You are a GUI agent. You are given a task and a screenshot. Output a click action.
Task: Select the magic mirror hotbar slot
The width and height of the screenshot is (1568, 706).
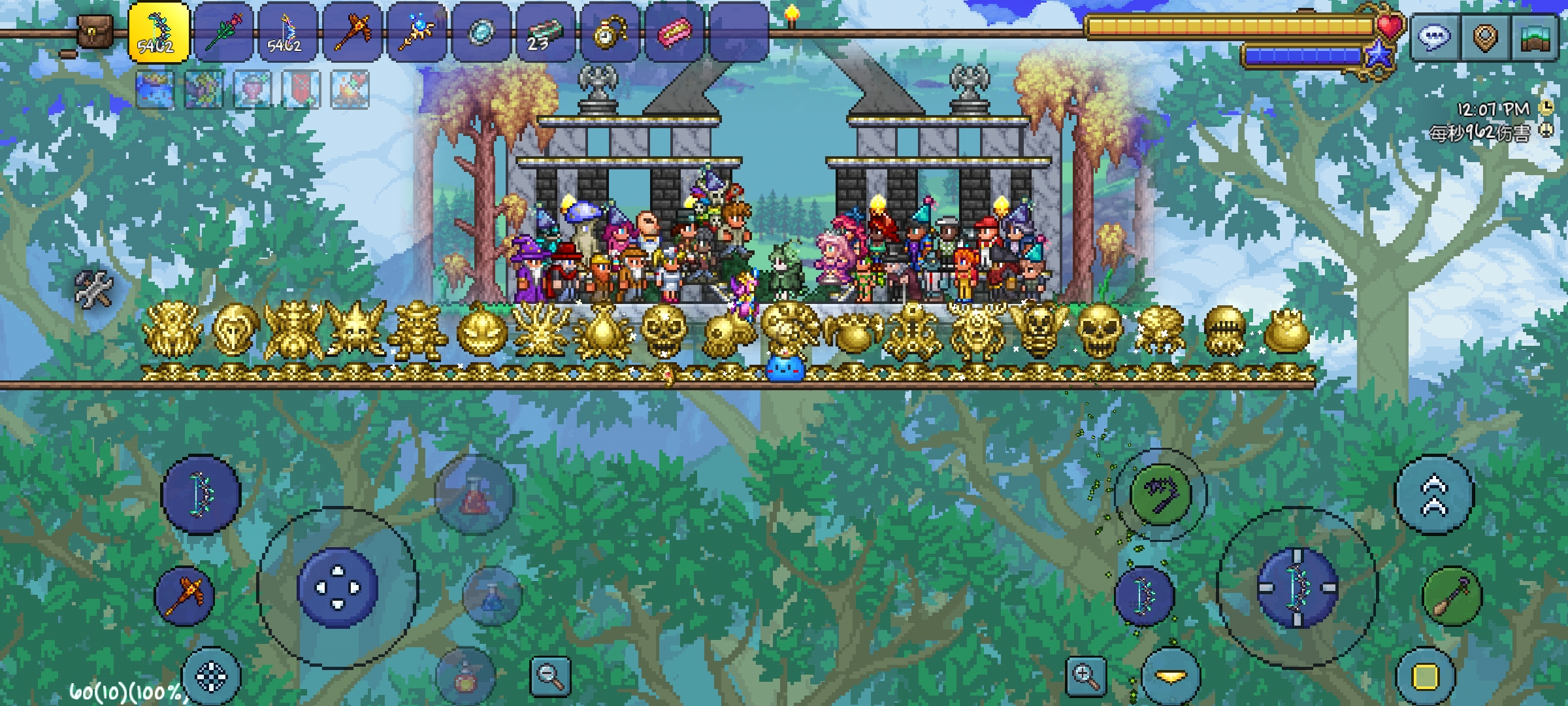[480, 33]
